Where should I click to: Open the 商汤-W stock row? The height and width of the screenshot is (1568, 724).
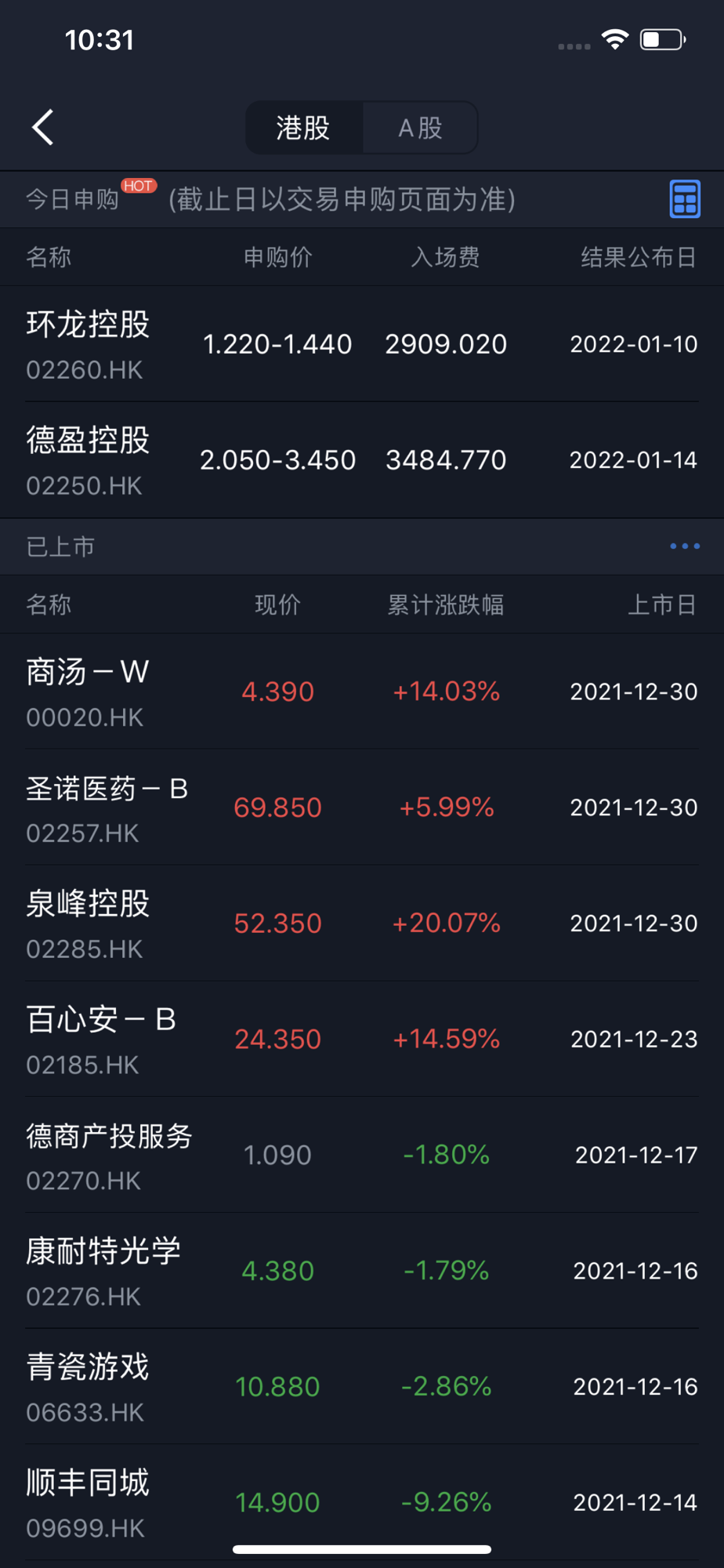click(x=362, y=691)
